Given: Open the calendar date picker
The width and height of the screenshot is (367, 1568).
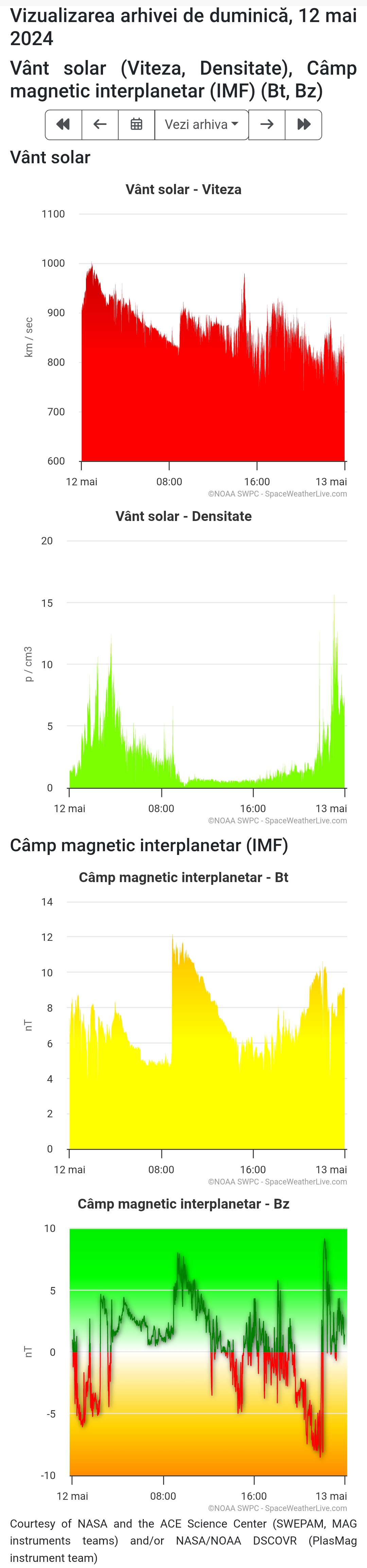Looking at the screenshot, I should (137, 125).
